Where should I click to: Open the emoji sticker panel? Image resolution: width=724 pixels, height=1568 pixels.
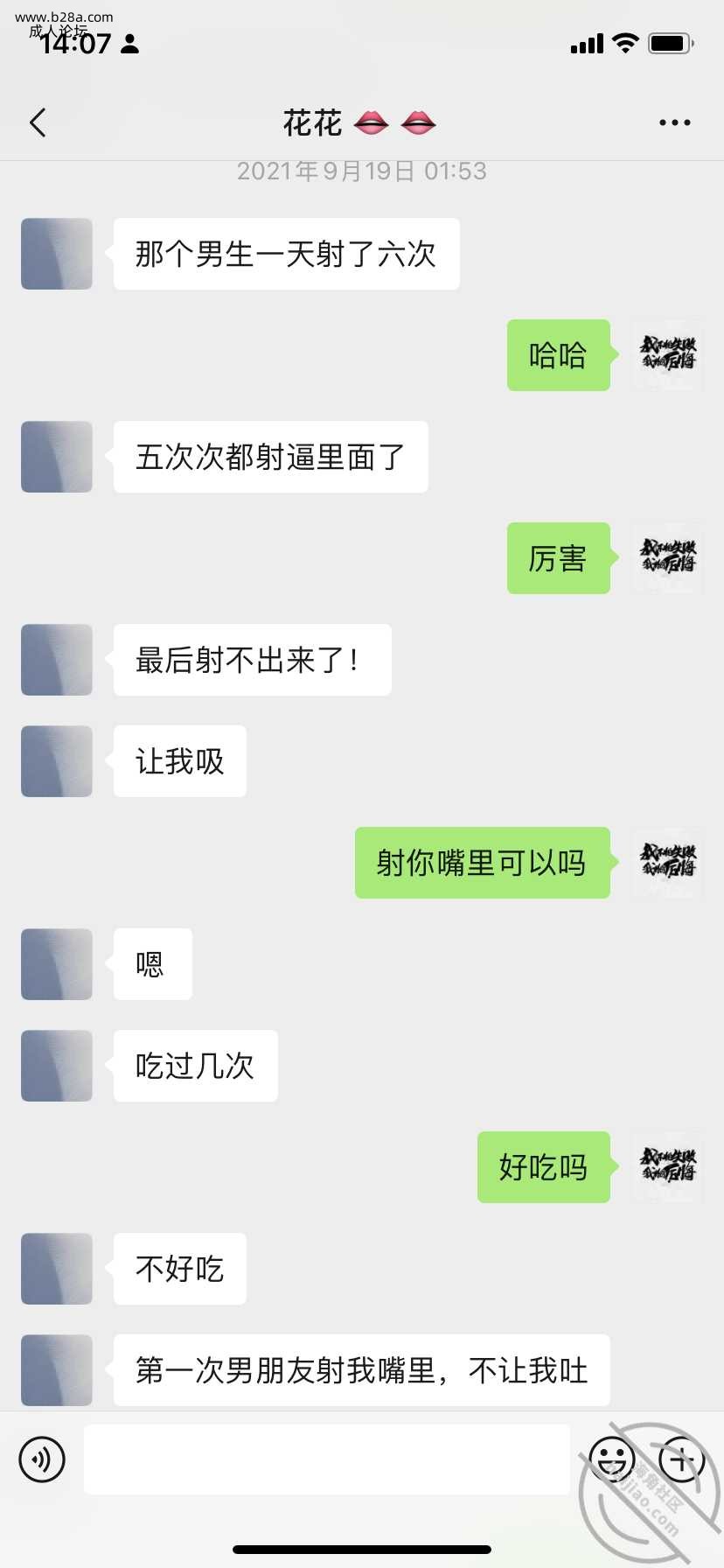611,1459
